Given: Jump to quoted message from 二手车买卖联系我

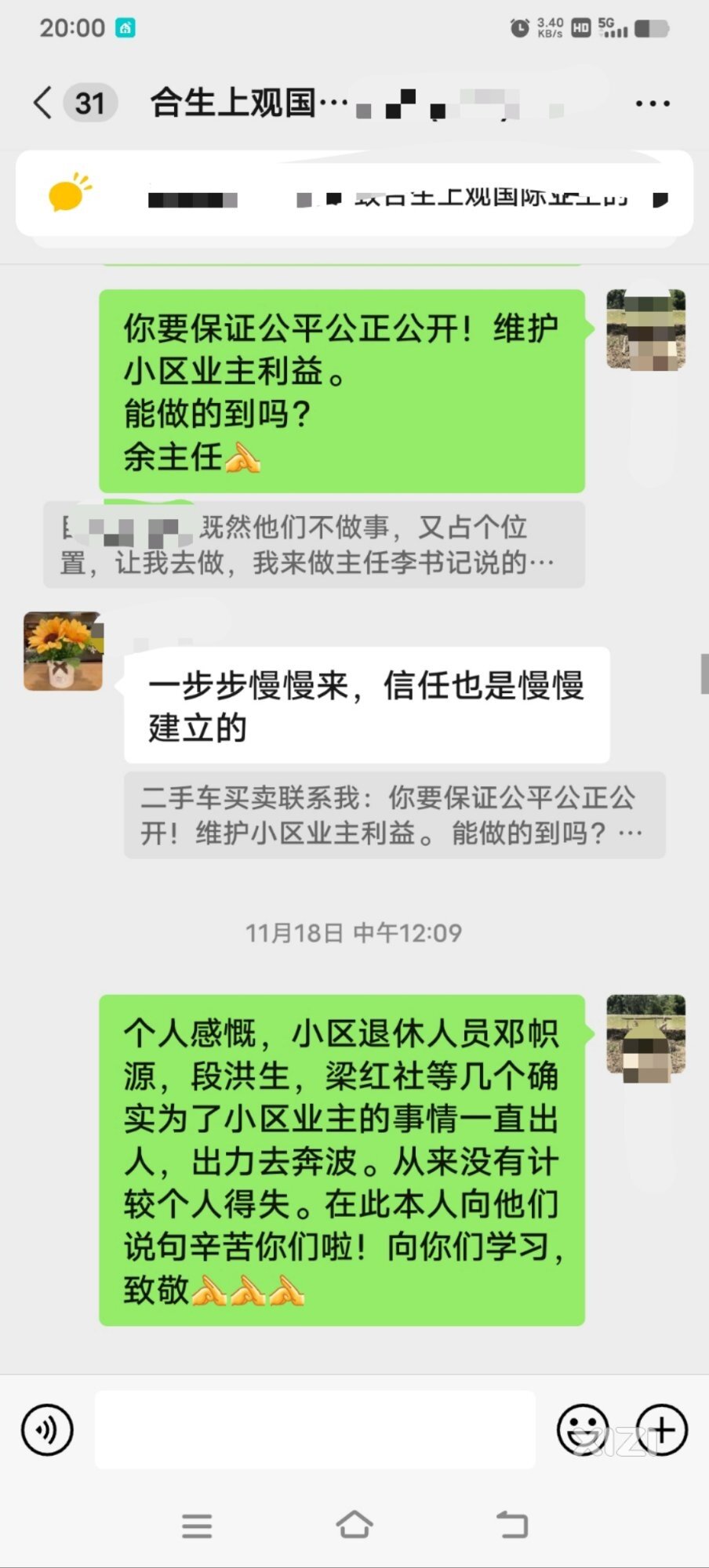Looking at the screenshot, I should (x=394, y=815).
